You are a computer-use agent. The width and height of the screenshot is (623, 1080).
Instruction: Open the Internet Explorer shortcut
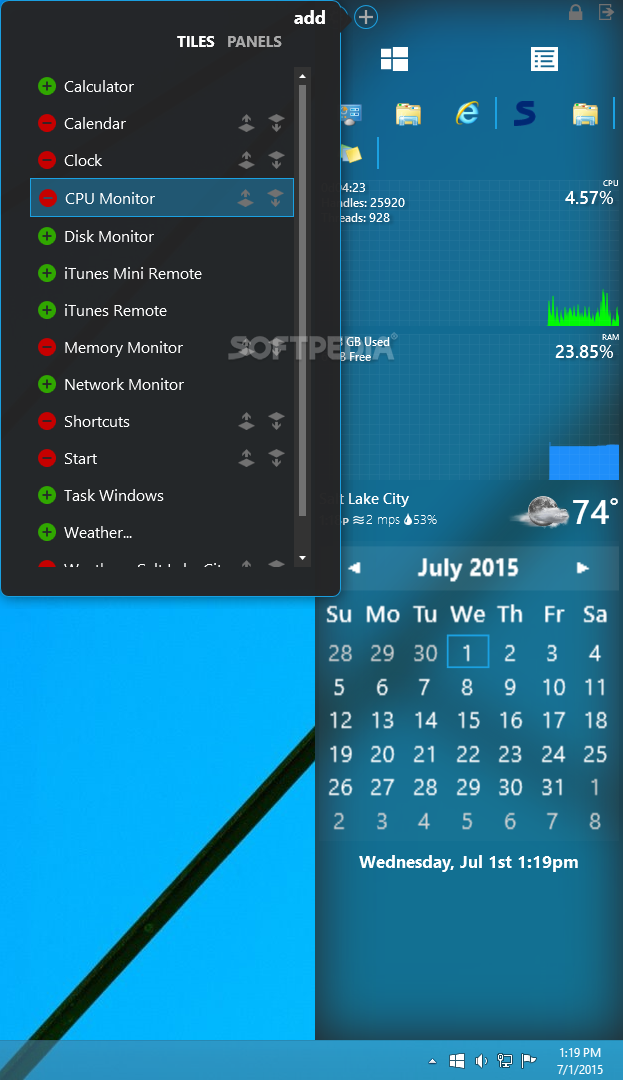(x=467, y=113)
